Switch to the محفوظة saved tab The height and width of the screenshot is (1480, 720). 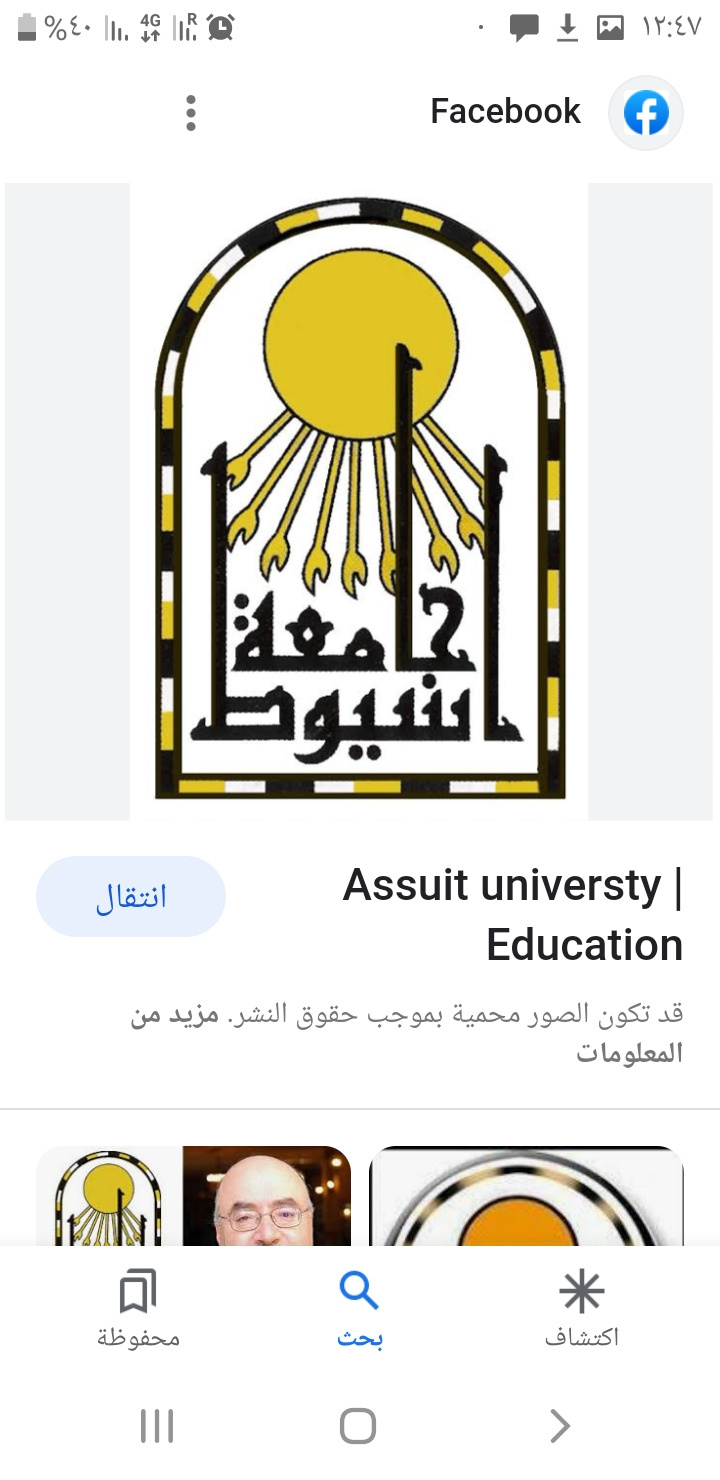138,1310
